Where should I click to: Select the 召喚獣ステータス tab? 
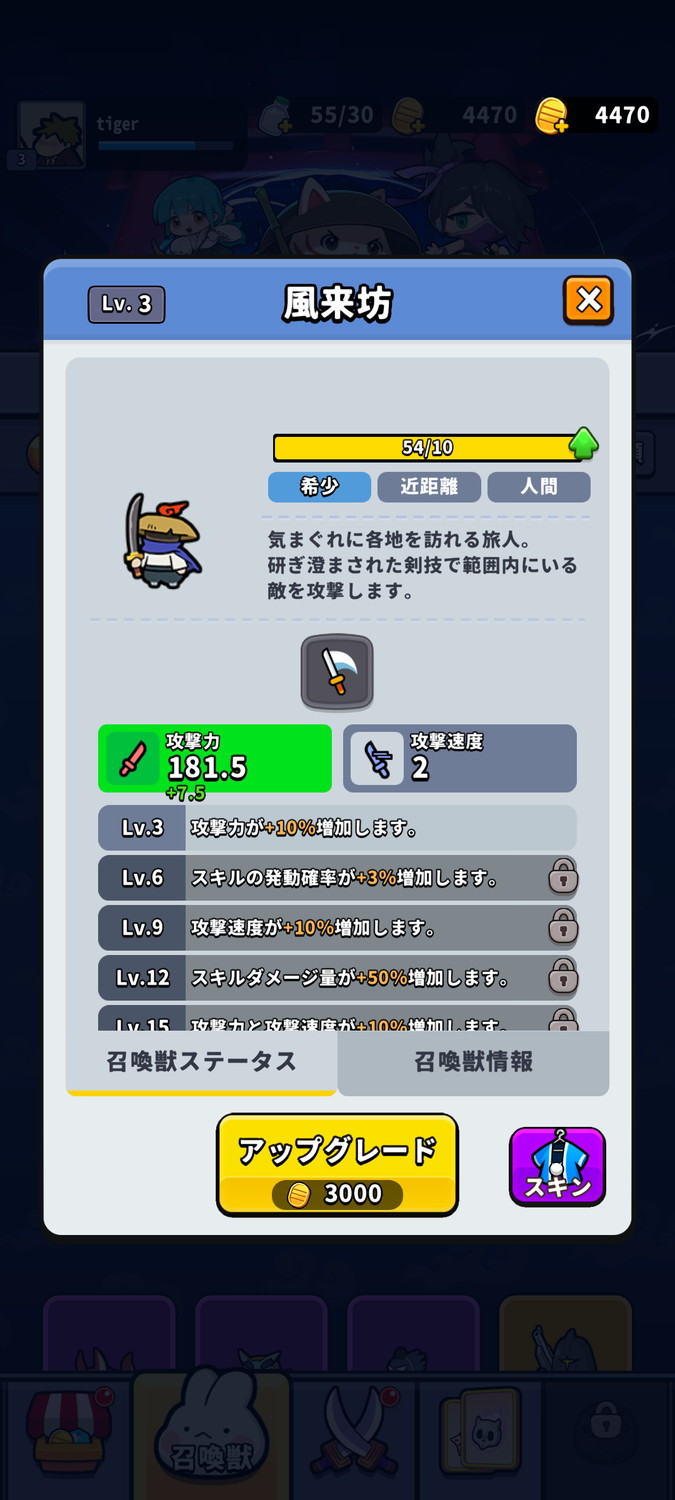[201, 1062]
